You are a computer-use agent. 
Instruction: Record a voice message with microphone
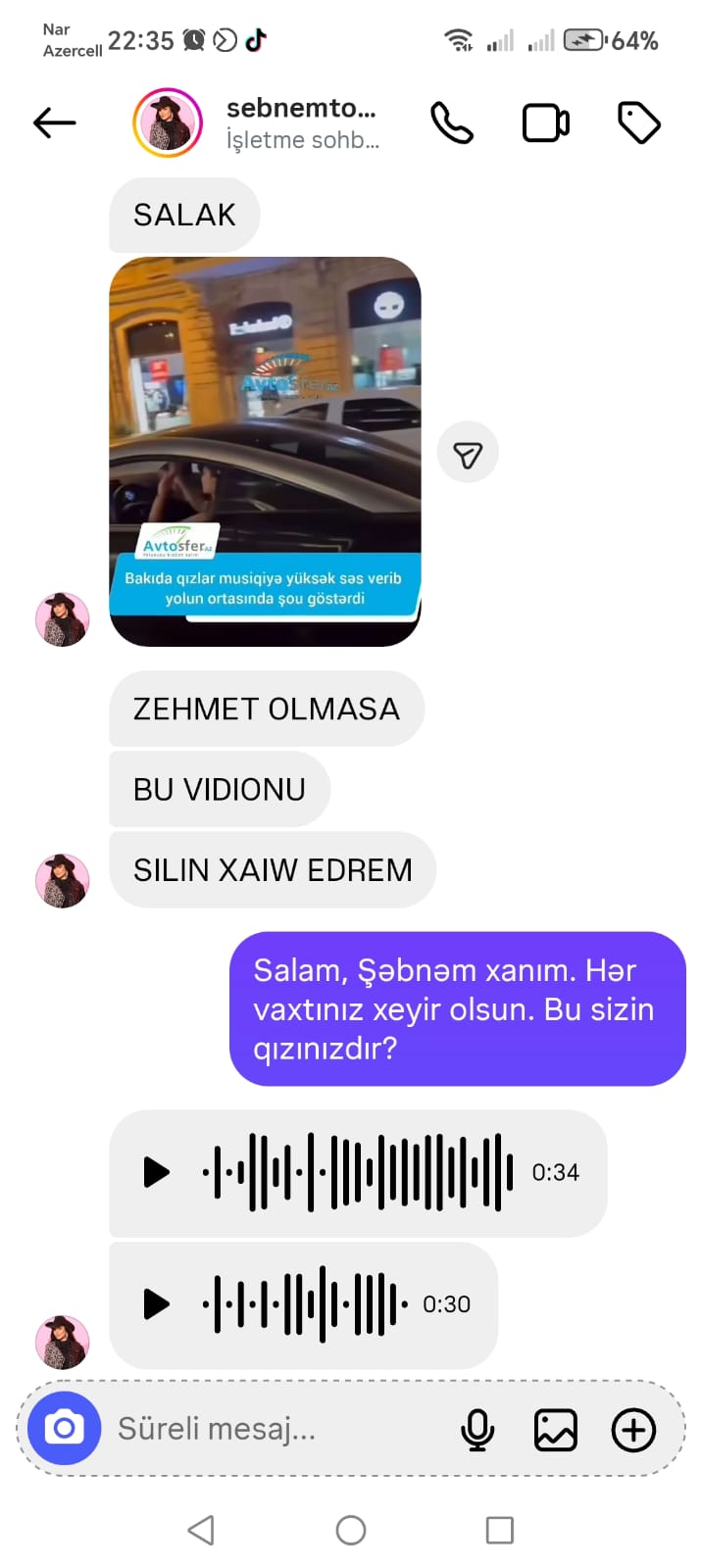click(x=477, y=1430)
